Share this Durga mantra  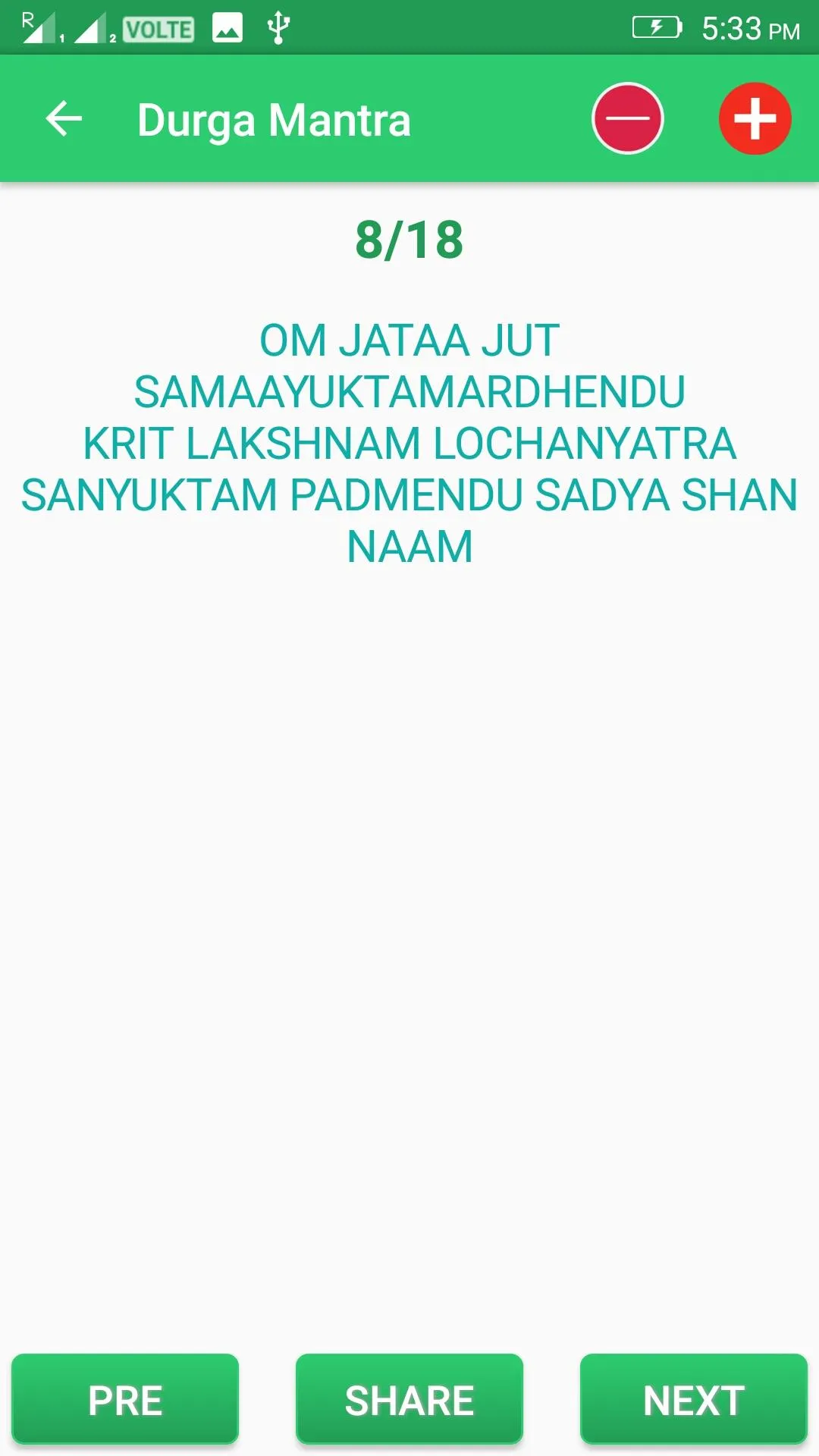coord(409,1399)
